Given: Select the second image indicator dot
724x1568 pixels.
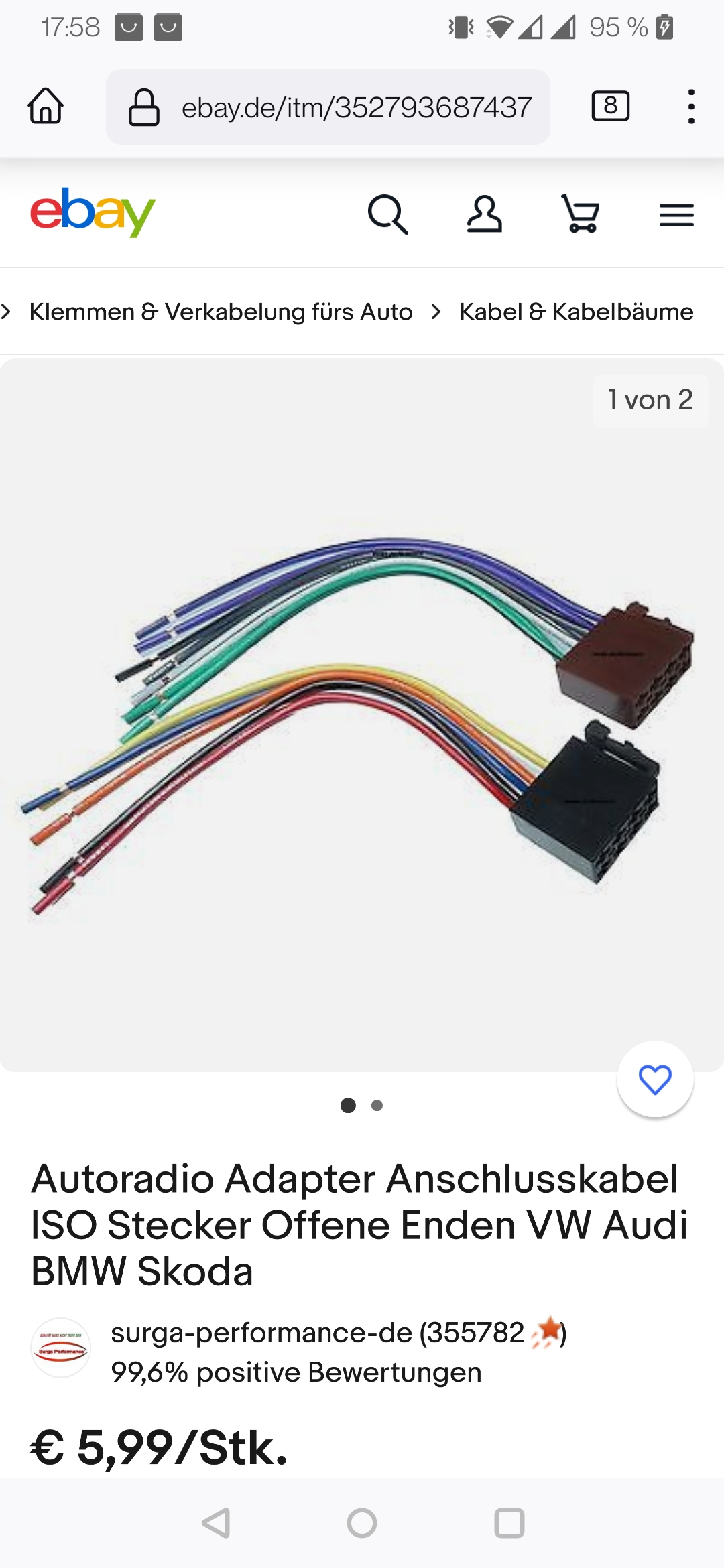Looking at the screenshot, I should click(x=377, y=1106).
